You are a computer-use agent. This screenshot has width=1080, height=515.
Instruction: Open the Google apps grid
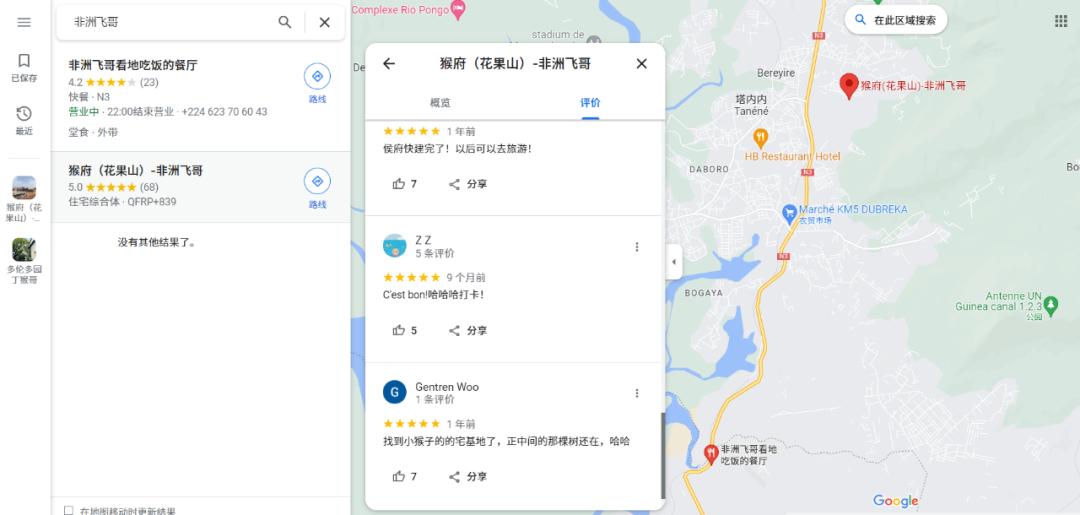[1060, 21]
